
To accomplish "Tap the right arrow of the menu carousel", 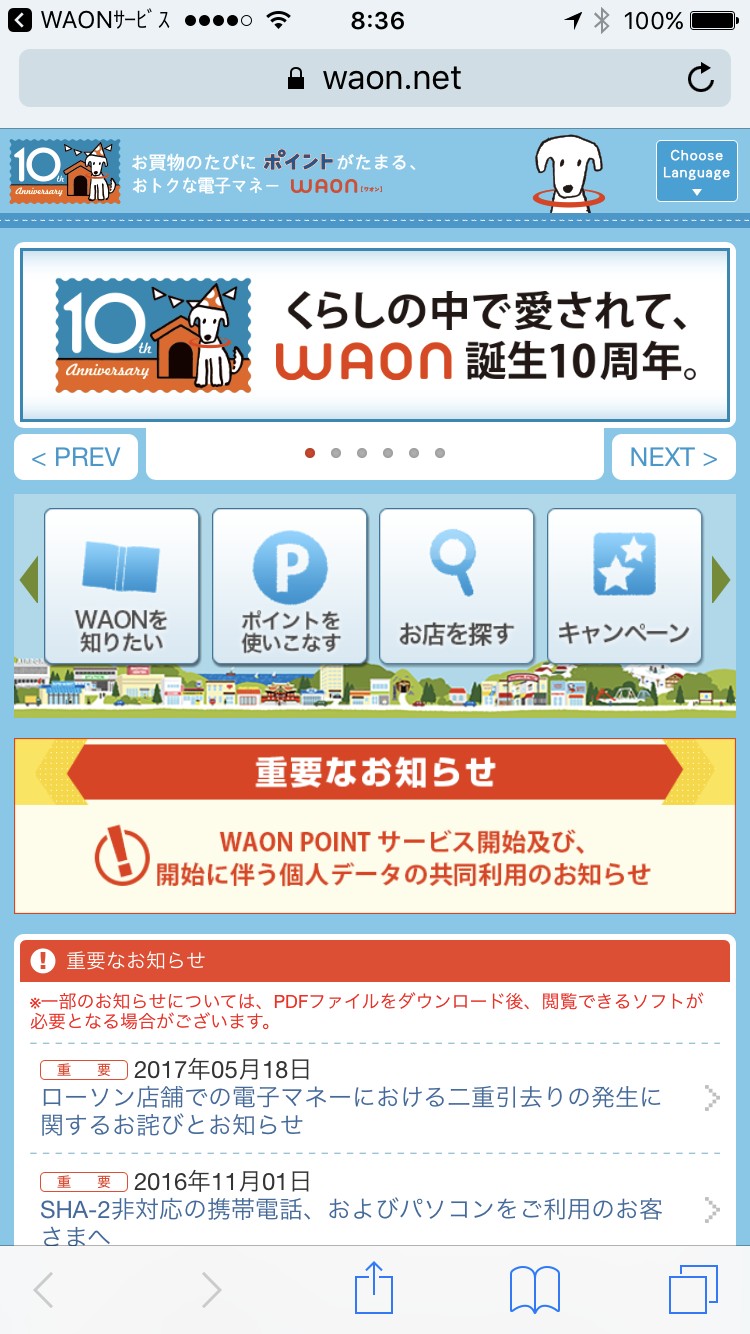I will click(720, 579).
